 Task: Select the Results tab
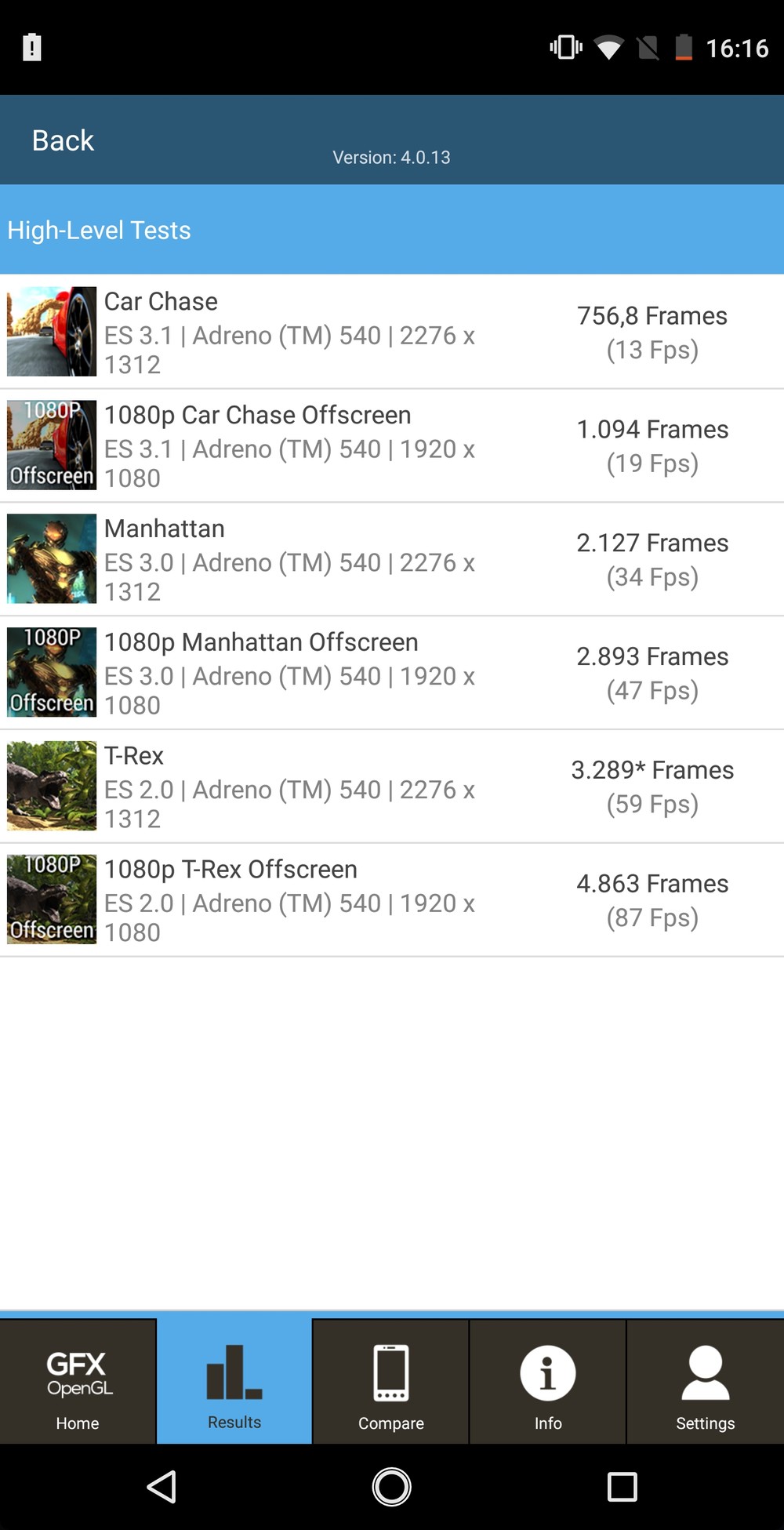click(x=234, y=1383)
